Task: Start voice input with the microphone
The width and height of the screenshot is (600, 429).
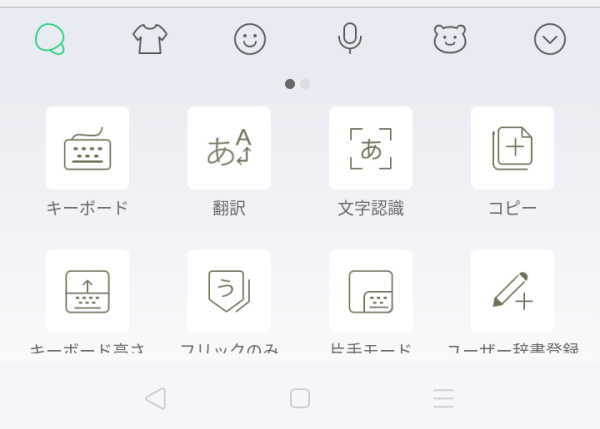Action: [349, 39]
